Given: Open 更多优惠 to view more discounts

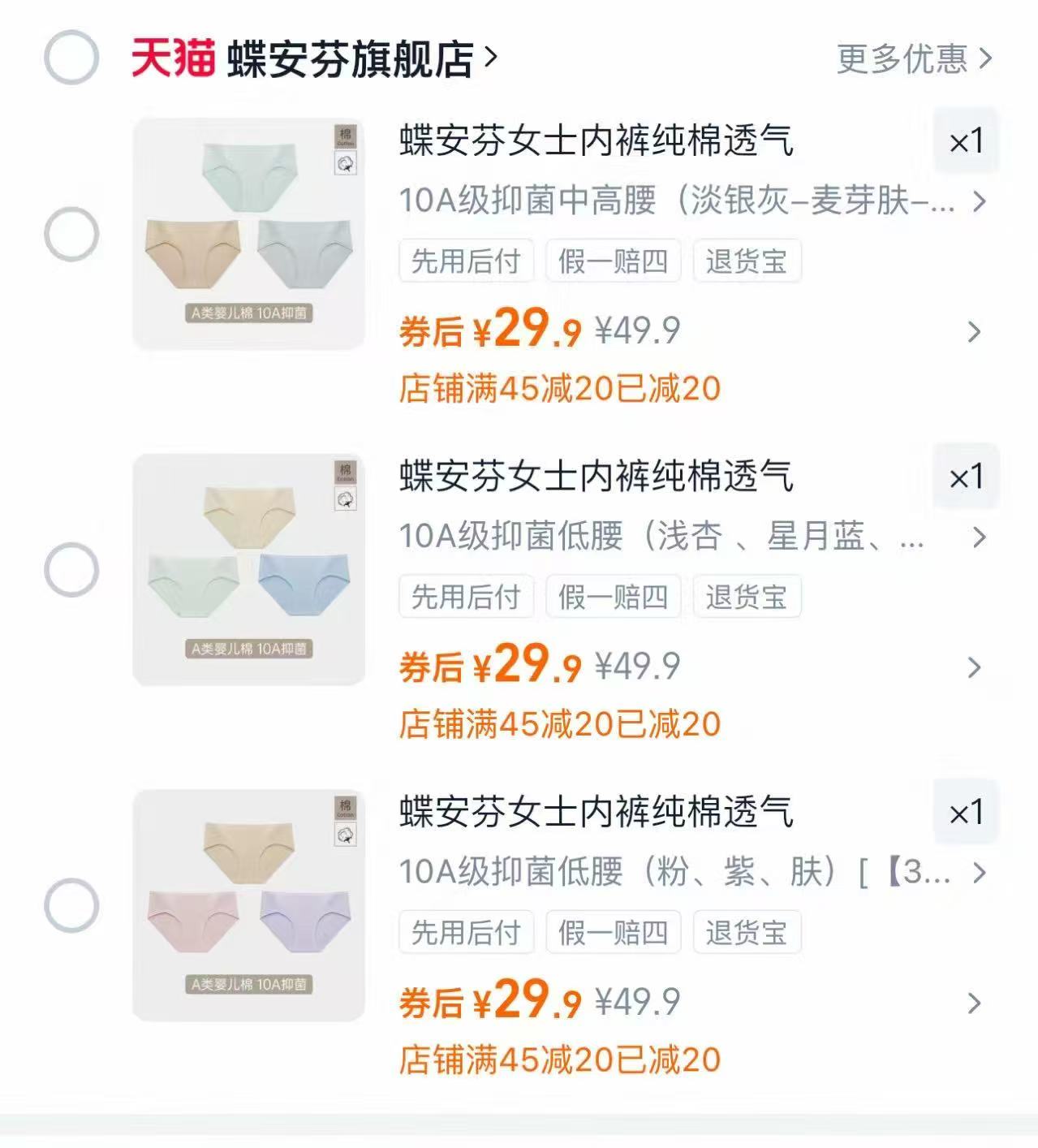Looking at the screenshot, I should tap(909, 57).
